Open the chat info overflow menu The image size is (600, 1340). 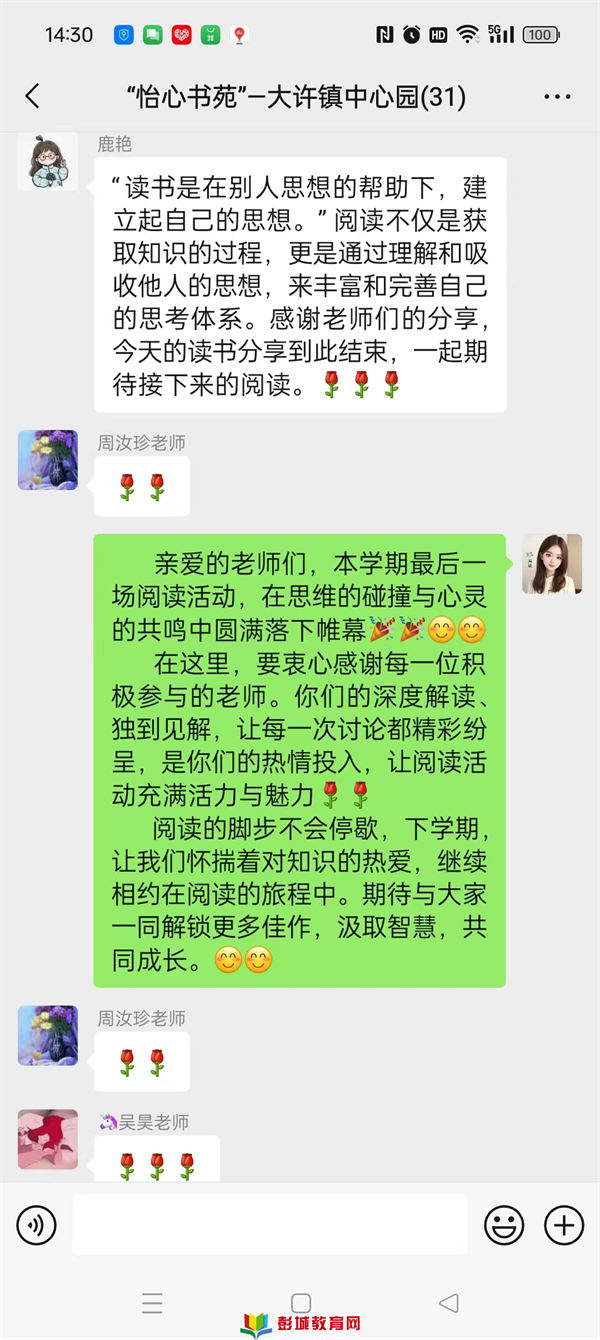[557, 97]
